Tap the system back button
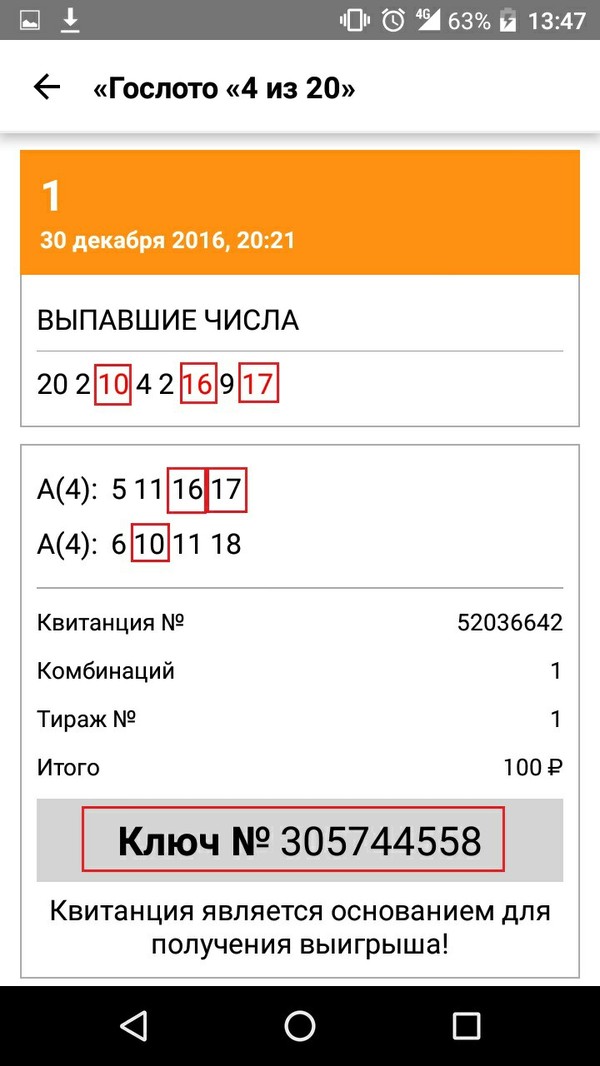Viewport: 600px width, 1066px height. 133,1025
